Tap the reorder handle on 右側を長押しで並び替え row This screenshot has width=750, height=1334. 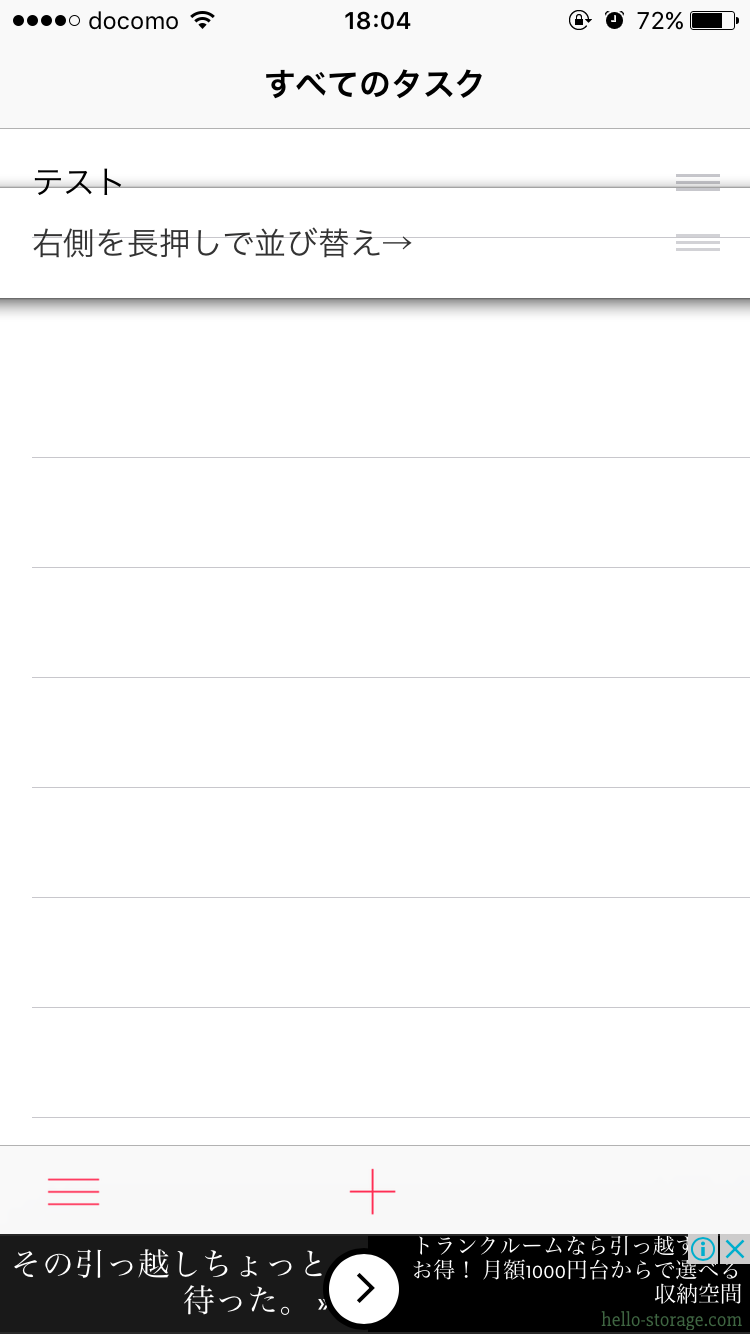[x=698, y=243]
